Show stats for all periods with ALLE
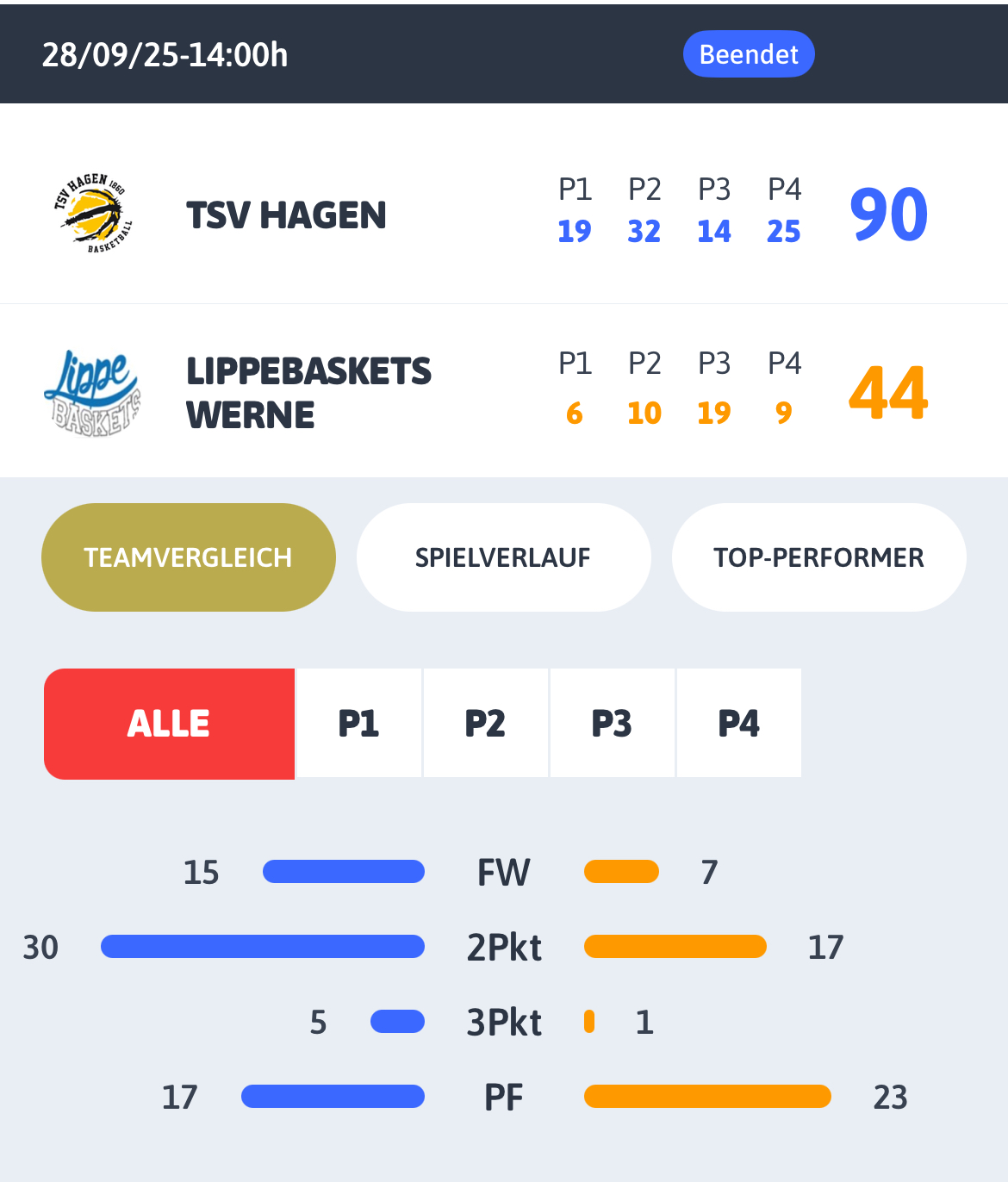1008x1182 pixels. (169, 724)
